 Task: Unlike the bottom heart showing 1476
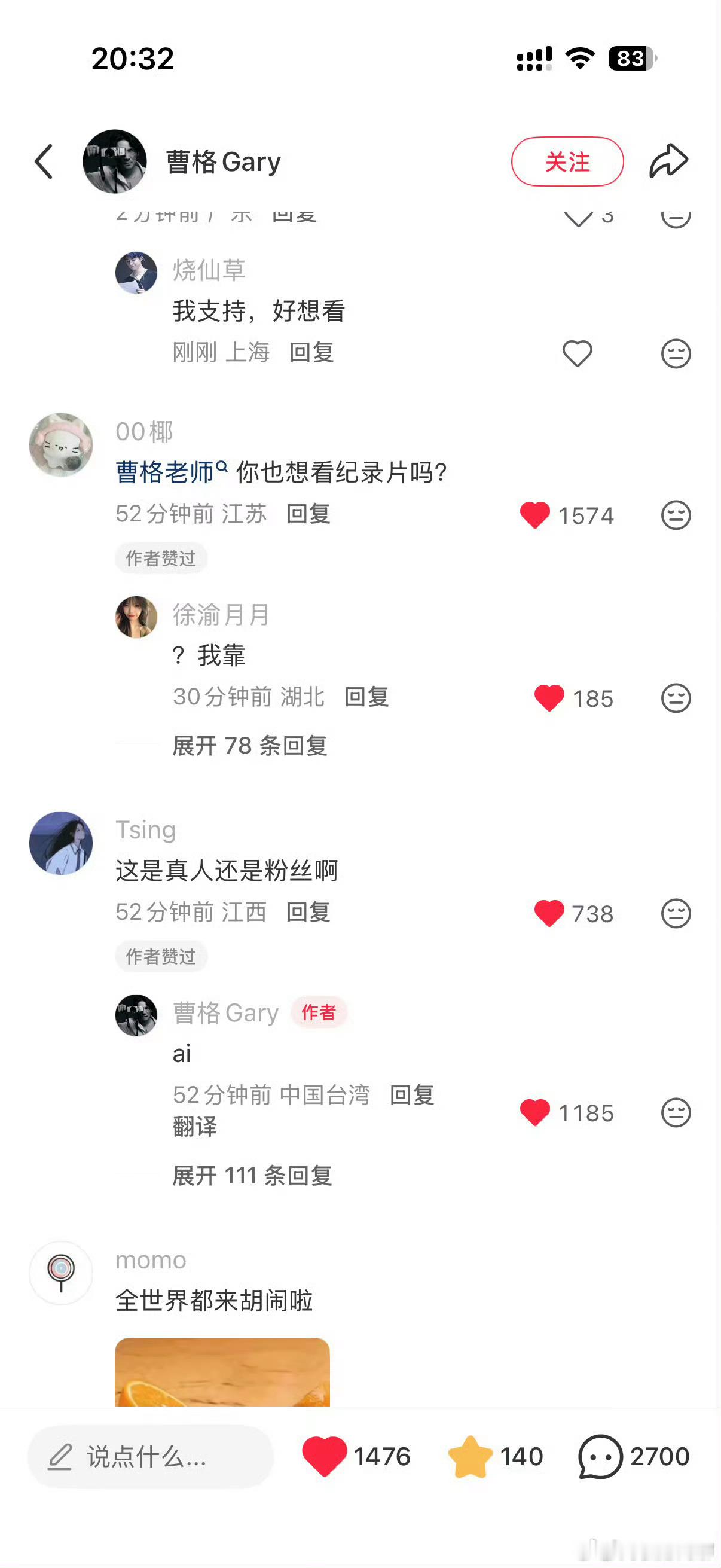(x=324, y=1456)
